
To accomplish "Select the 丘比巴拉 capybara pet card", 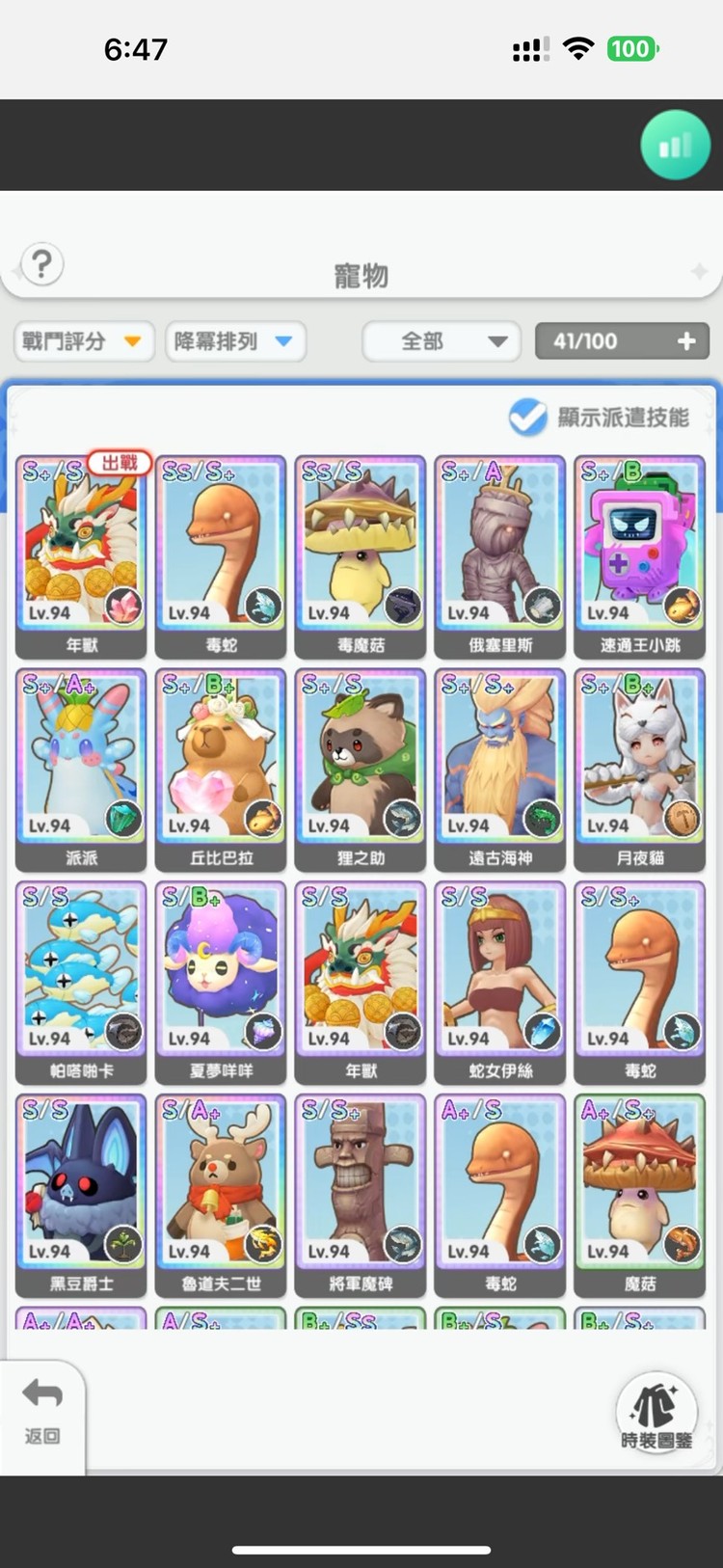I will [x=221, y=768].
